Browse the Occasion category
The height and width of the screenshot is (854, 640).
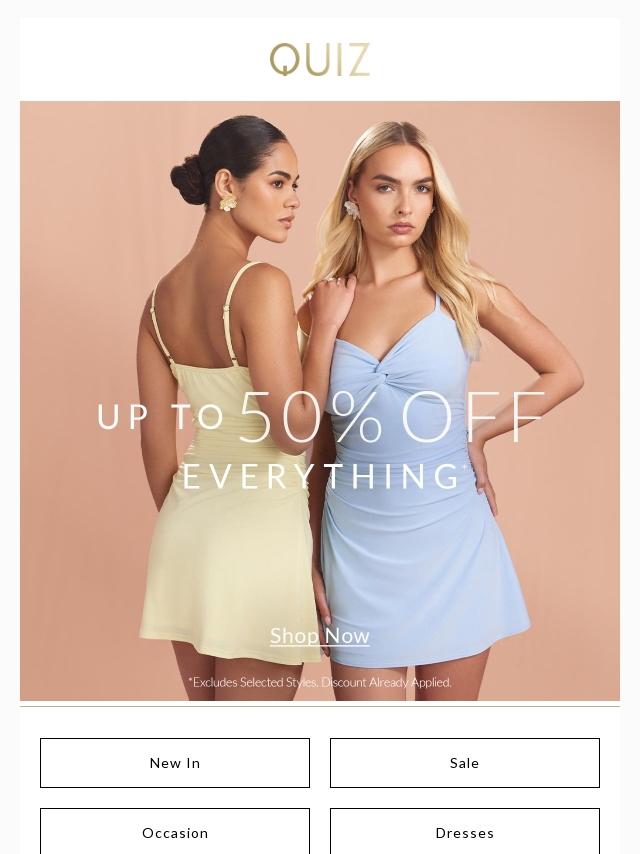[x=175, y=832]
